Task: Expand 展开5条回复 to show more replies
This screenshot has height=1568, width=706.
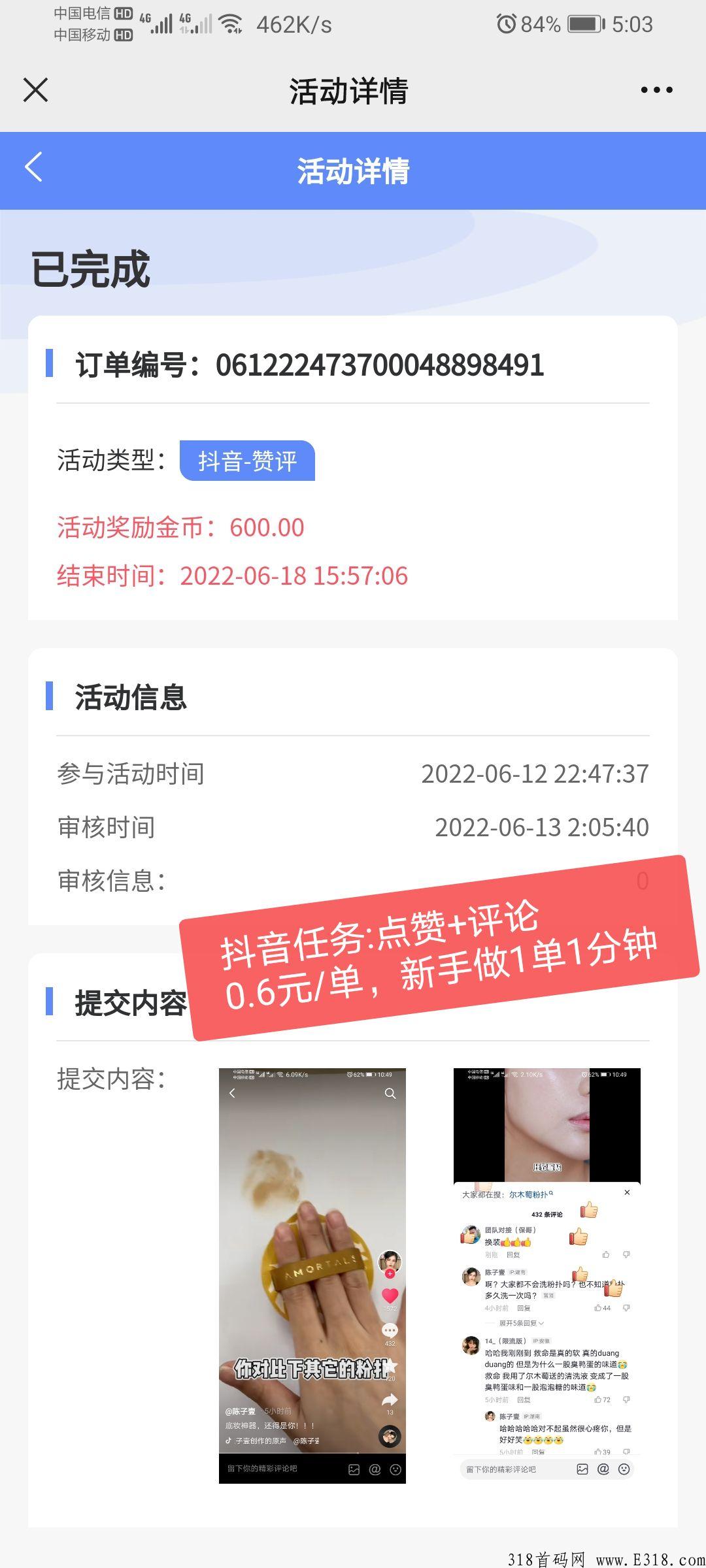Action: tap(520, 1324)
